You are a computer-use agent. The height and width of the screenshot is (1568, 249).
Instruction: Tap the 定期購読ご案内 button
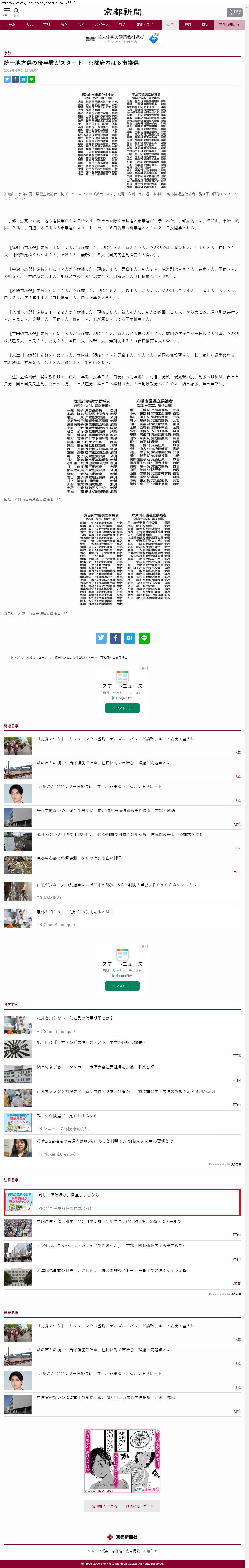[x=104, y=1506]
